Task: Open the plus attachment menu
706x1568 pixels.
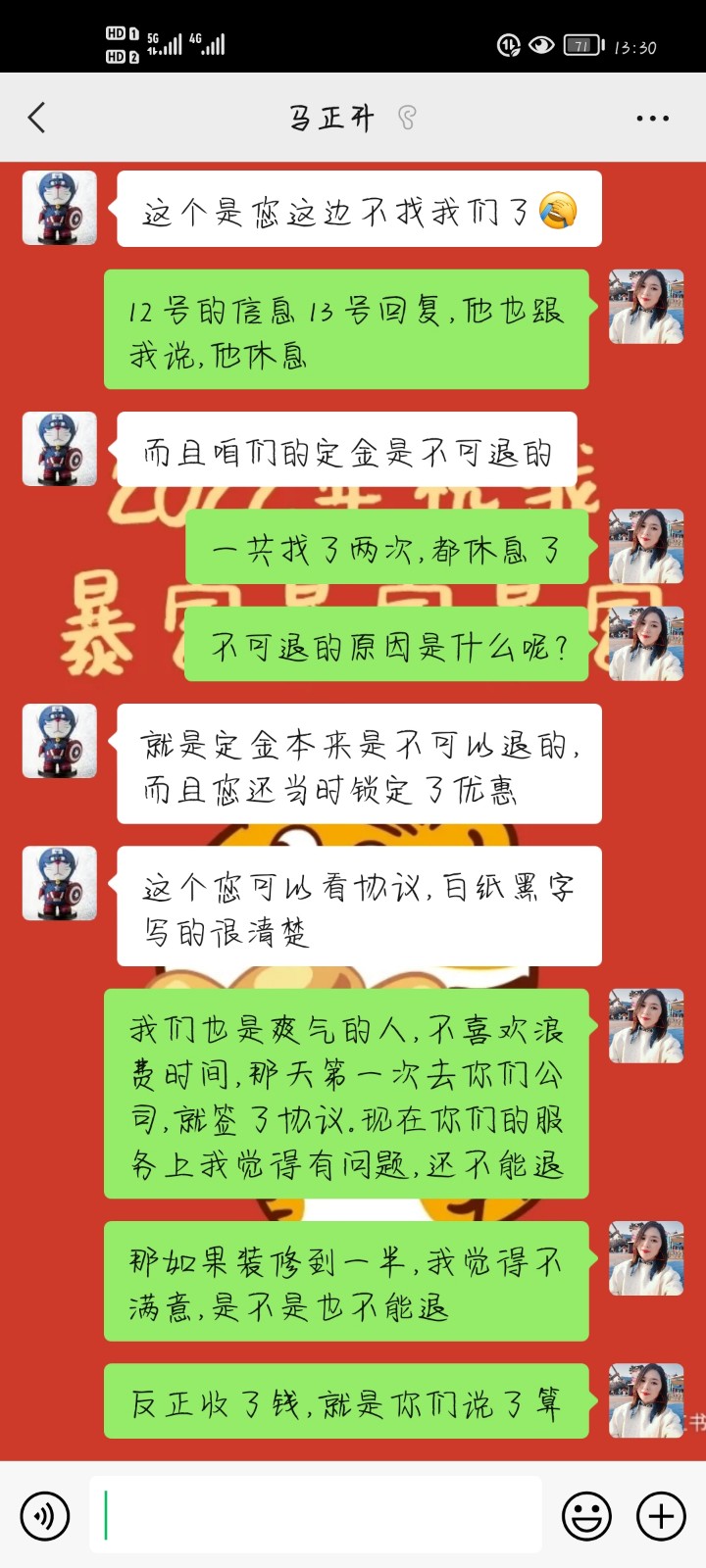Action: tap(661, 1515)
